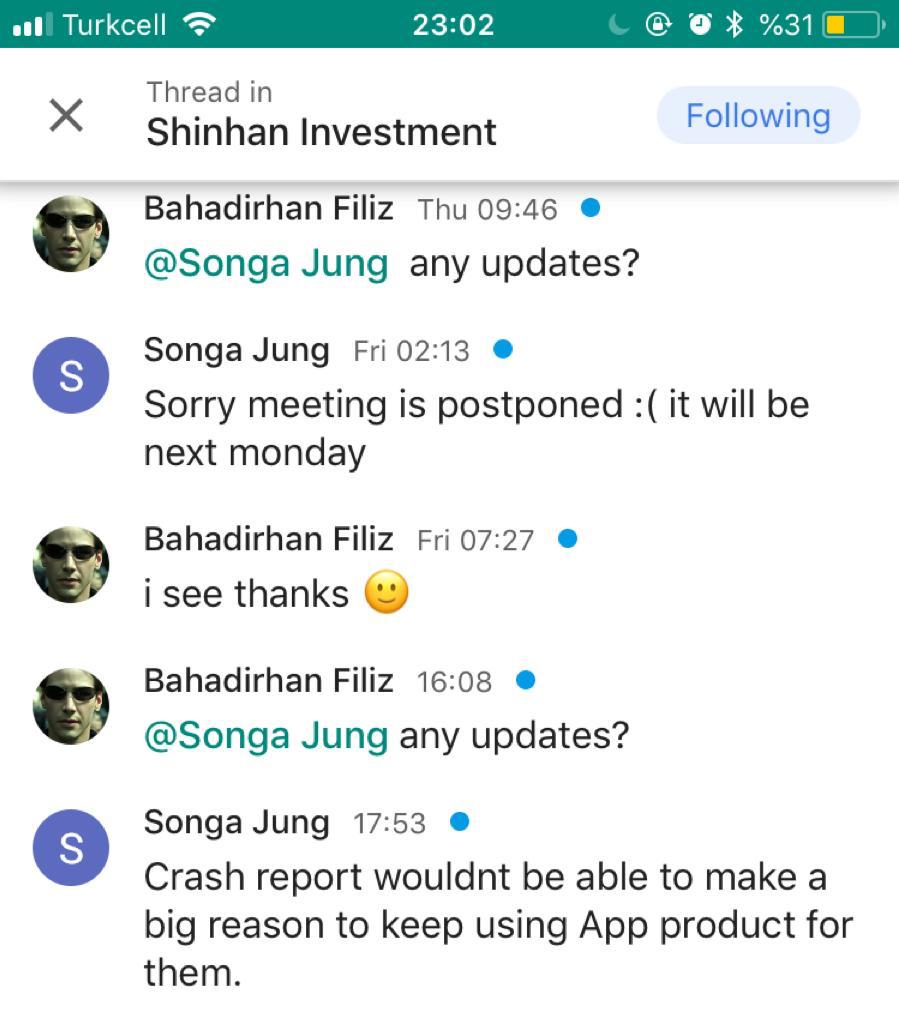Toggle the Following button
Screen dimensions: 899x1024
click(x=757, y=116)
